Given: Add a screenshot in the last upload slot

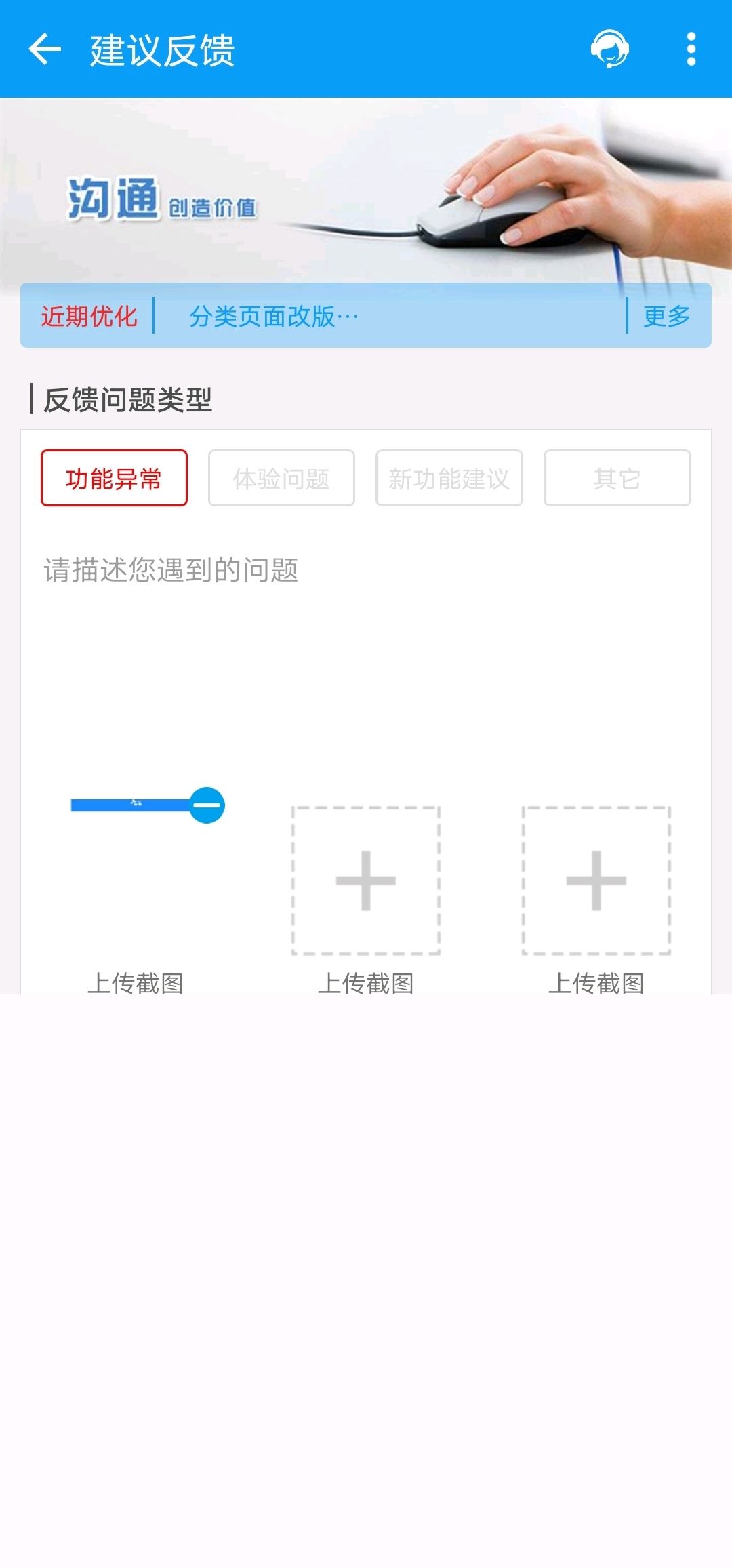Looking at the screenshot, I should pyautogui.click(x=596, y=881).
